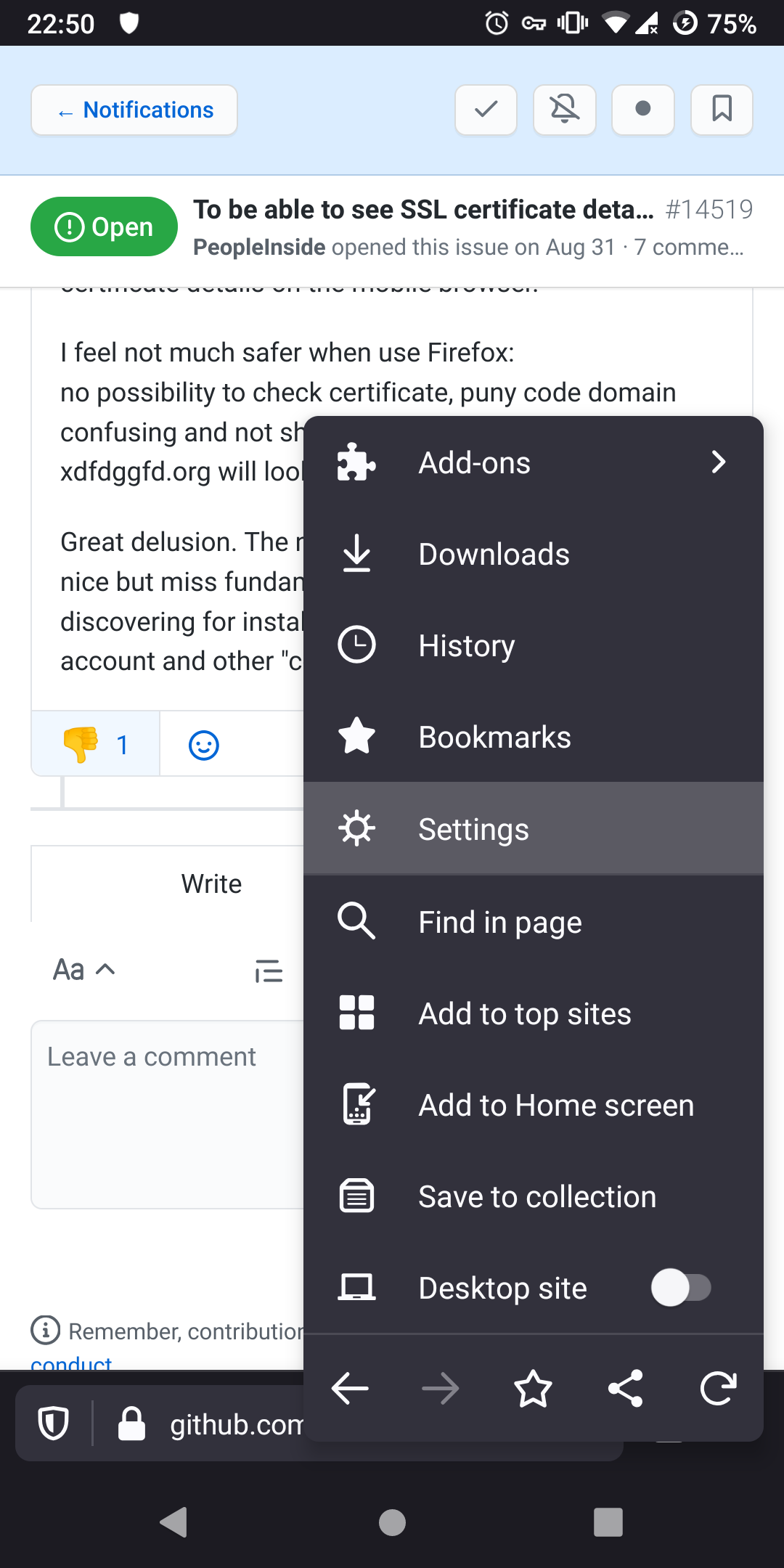Open the emoji reaction picker

pyautogui.click(x=204, y=743)
